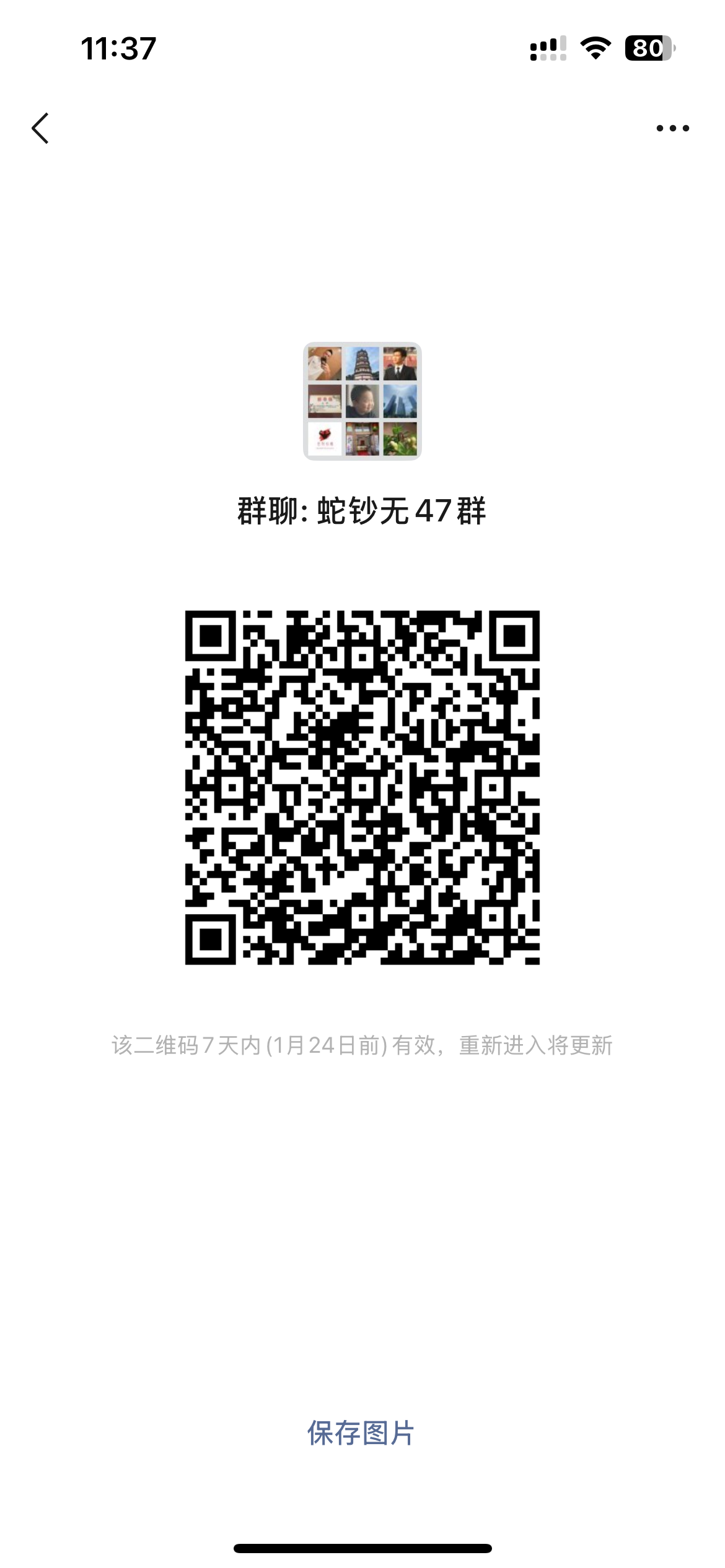Image resolution: width=725 pixels, height=1568 pixels.
Task: Open the three-dot overflow menu
Action: click(x=673, y=128)
